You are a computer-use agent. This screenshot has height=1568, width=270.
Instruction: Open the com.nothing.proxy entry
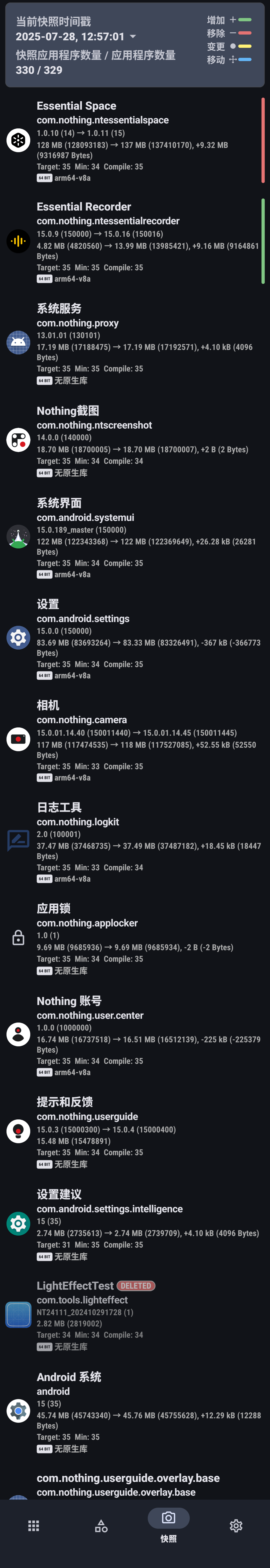click(135, 343)
